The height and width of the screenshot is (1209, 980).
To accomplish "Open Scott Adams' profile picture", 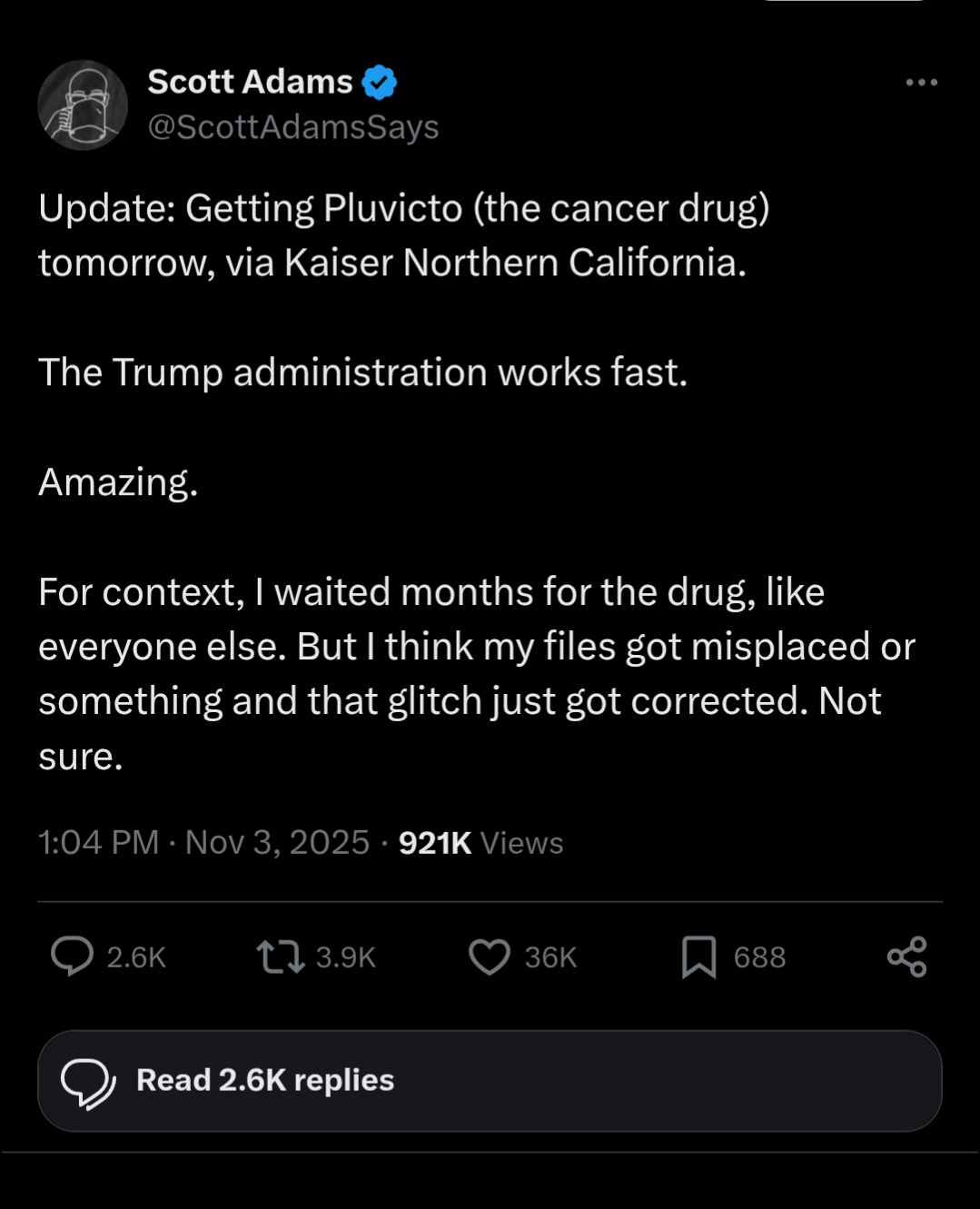I will (x=83, y=105).
